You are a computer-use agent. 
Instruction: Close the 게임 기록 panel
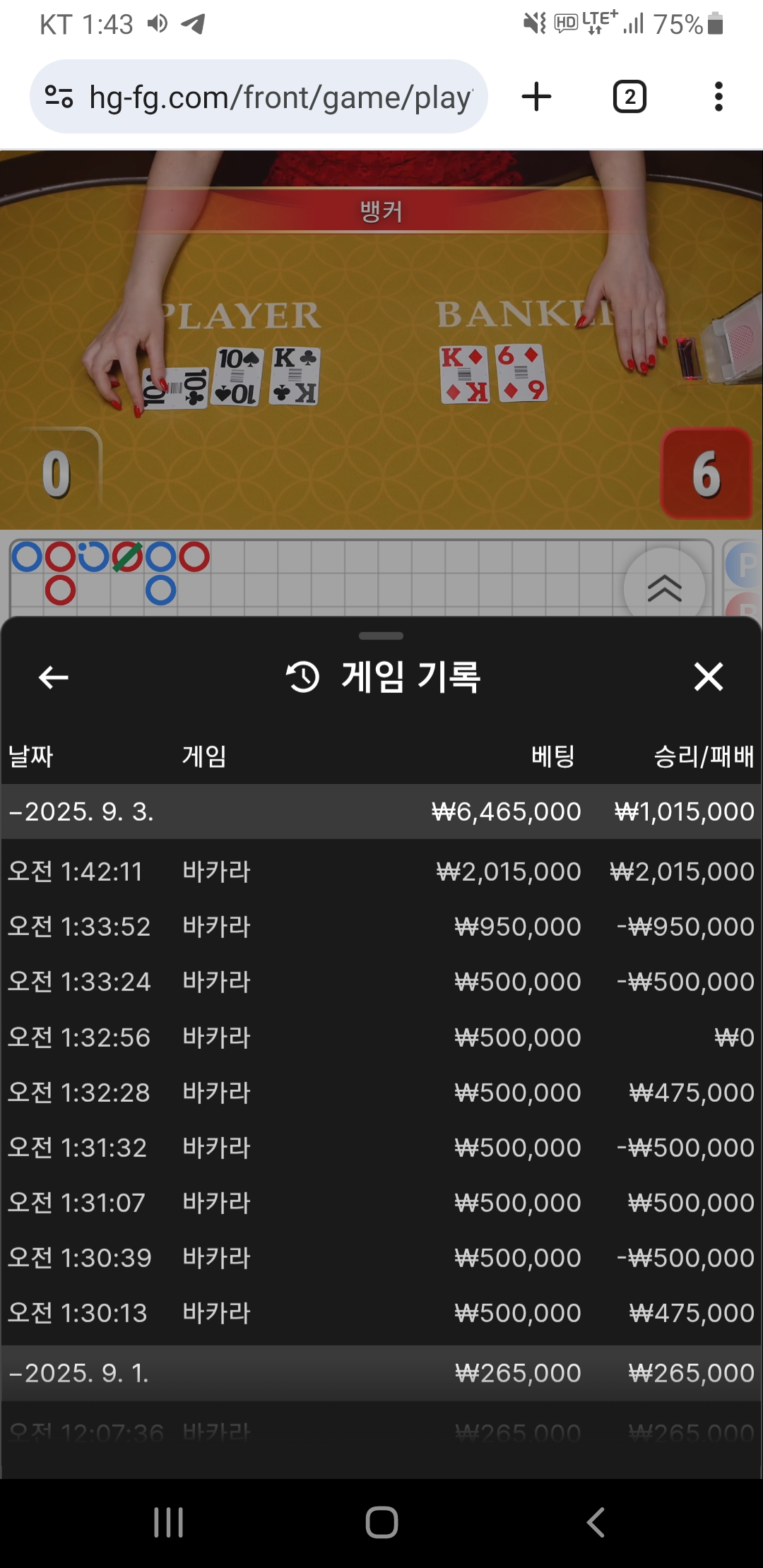(709, 677)
